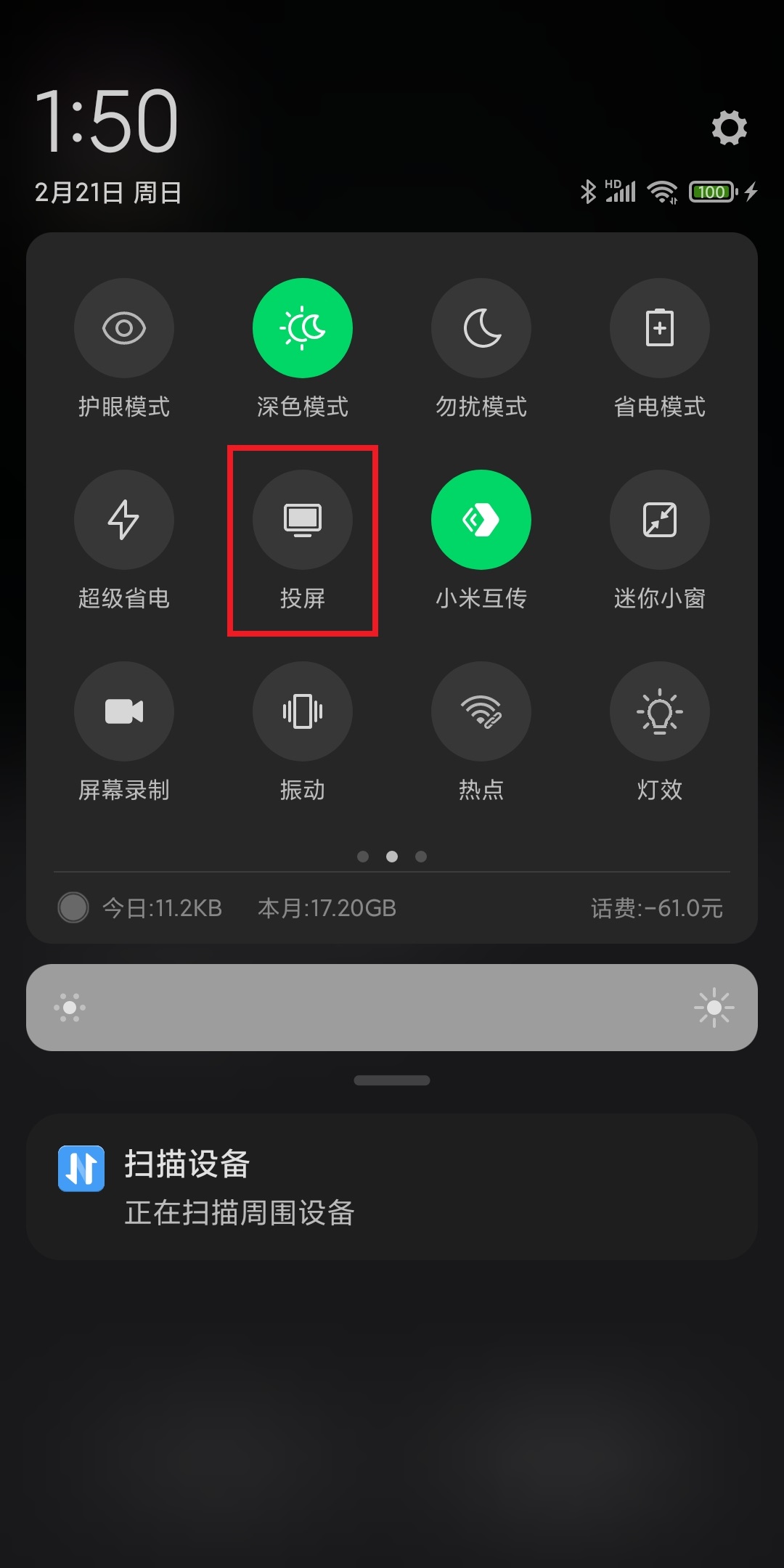Screen dimensions: 784x1568
Task: Enable the 热点 hotspot
Action: [x=481, y=711]
